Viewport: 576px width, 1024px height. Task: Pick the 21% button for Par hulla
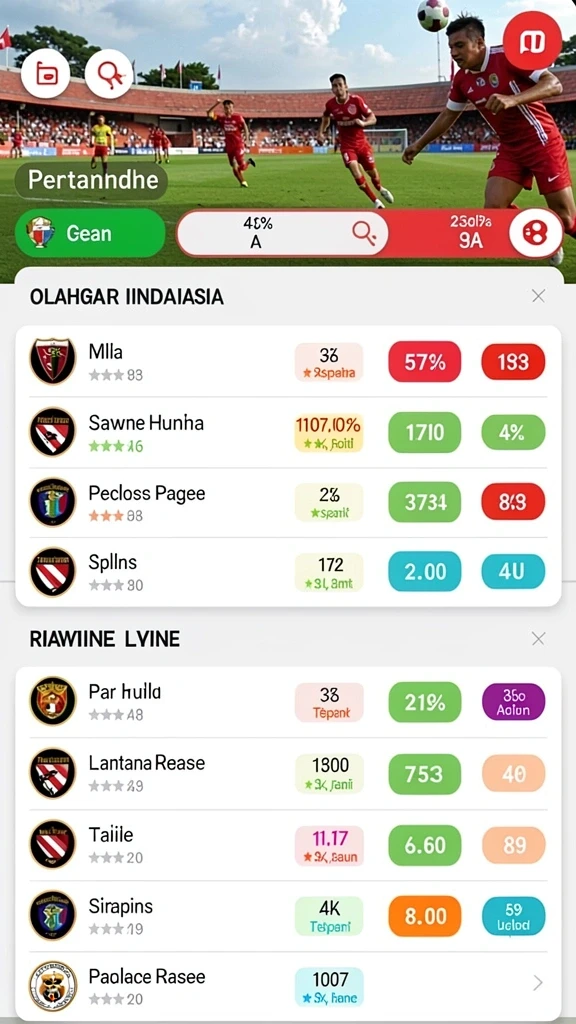point(424,702)
